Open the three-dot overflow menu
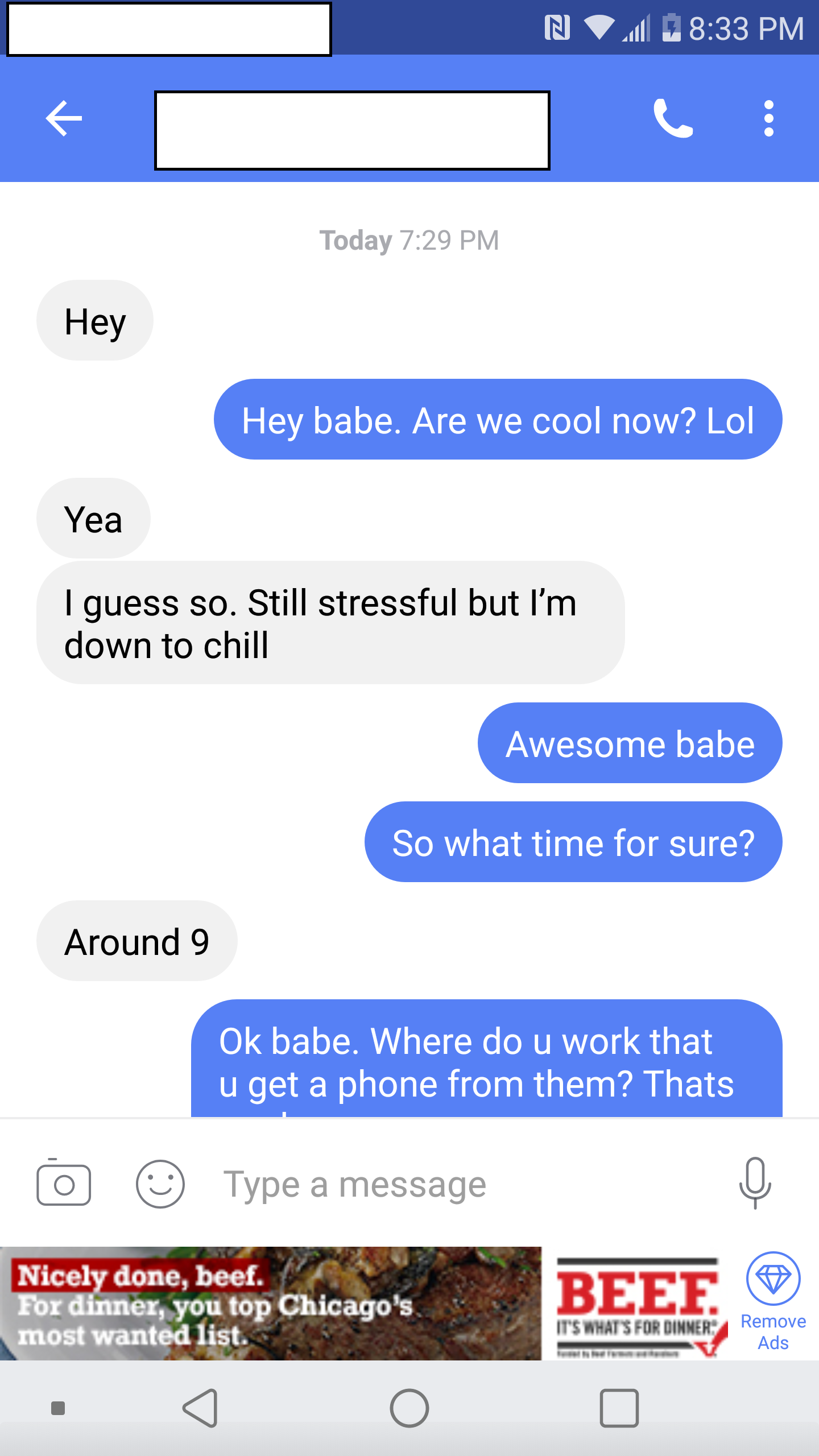 pos(769,118)
